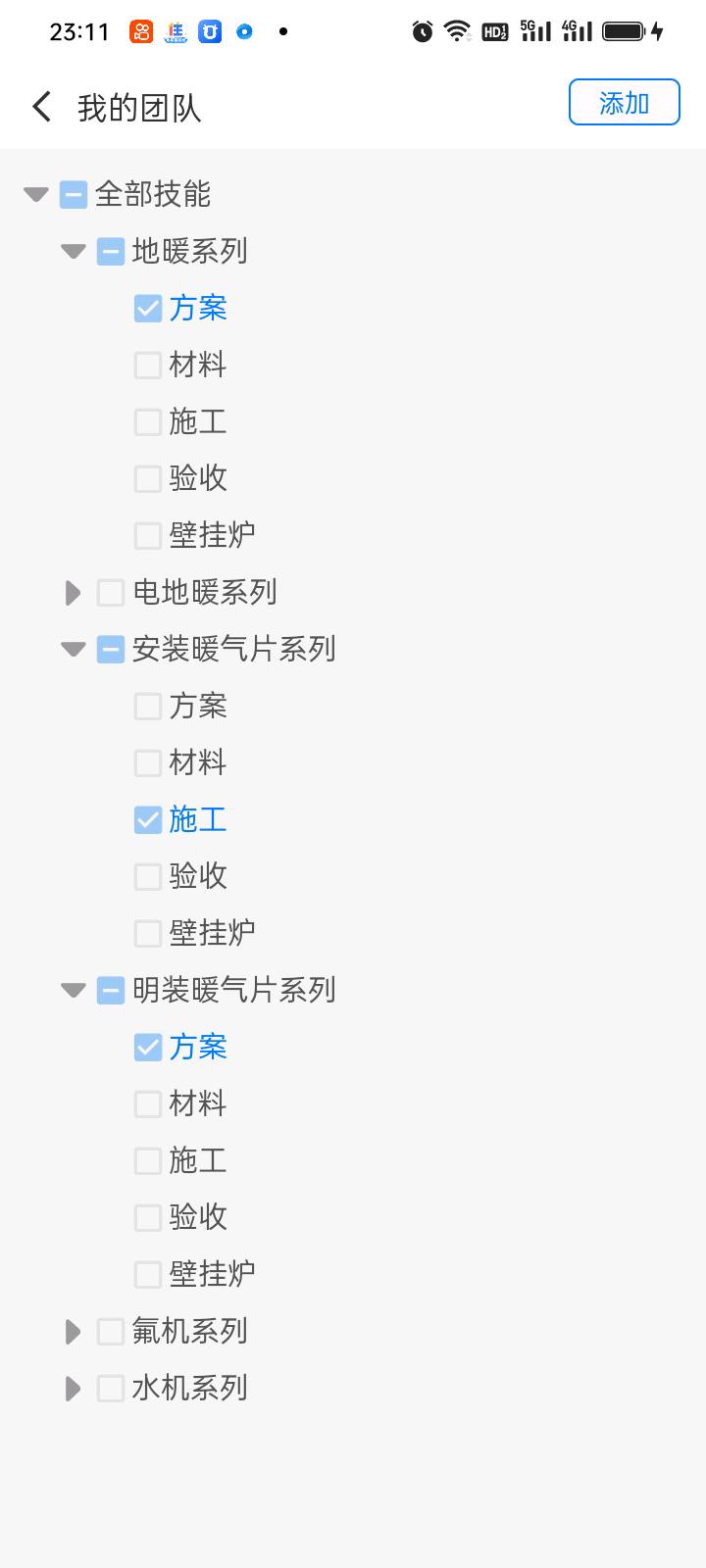706x1568 pixels.
Task: Go back from 我的团队 page
Action: tap(41, 106)
